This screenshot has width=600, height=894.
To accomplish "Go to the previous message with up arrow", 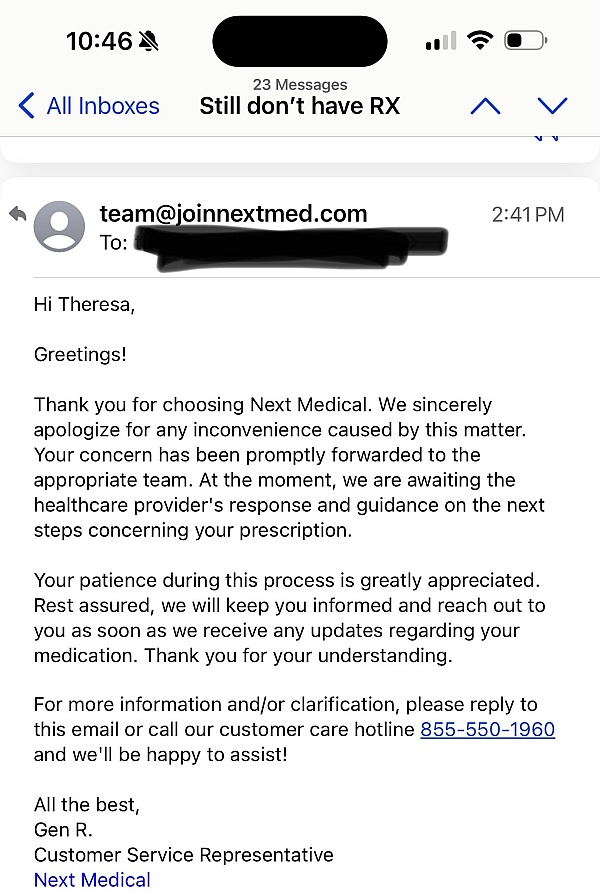I will (x=485, y=106).
